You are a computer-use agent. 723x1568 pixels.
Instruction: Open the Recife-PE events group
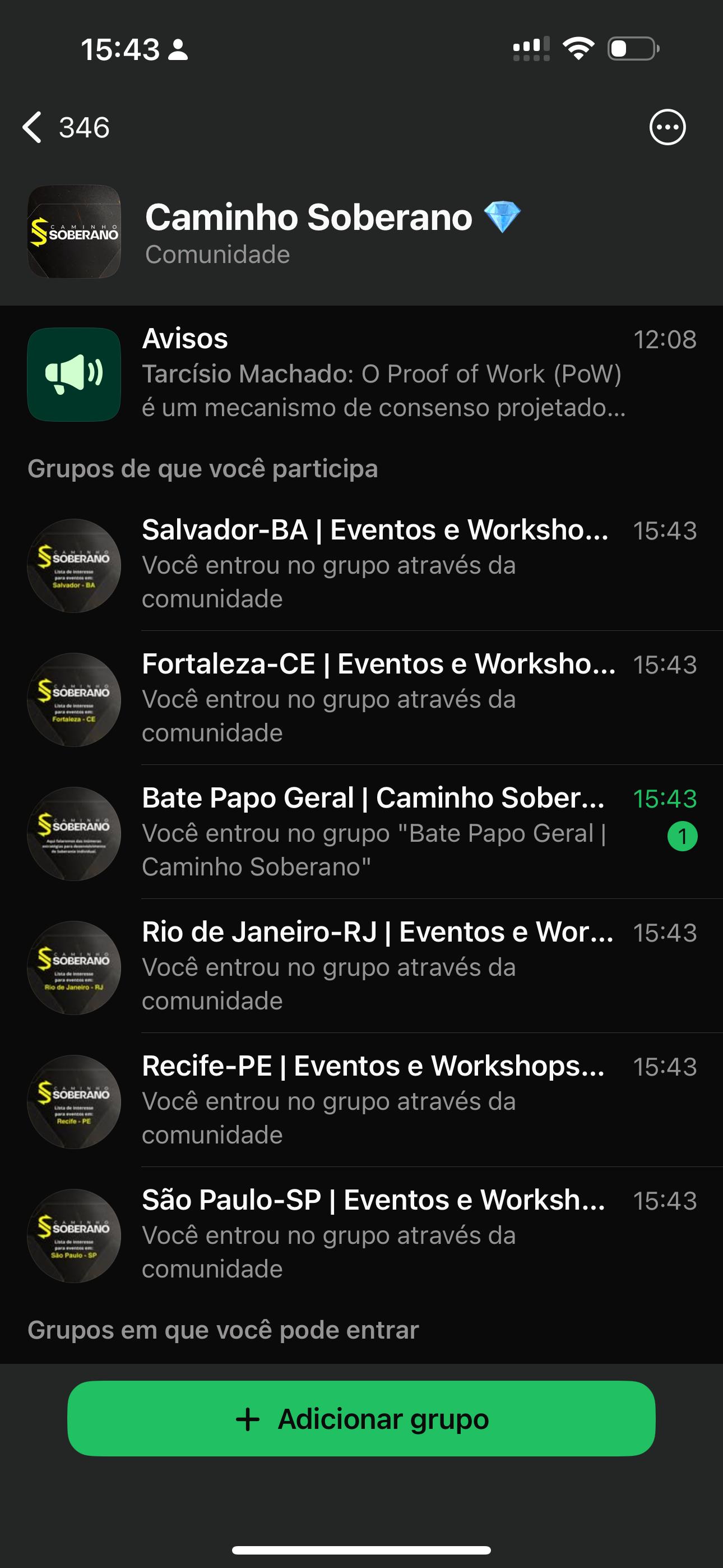pos(361,1100)
